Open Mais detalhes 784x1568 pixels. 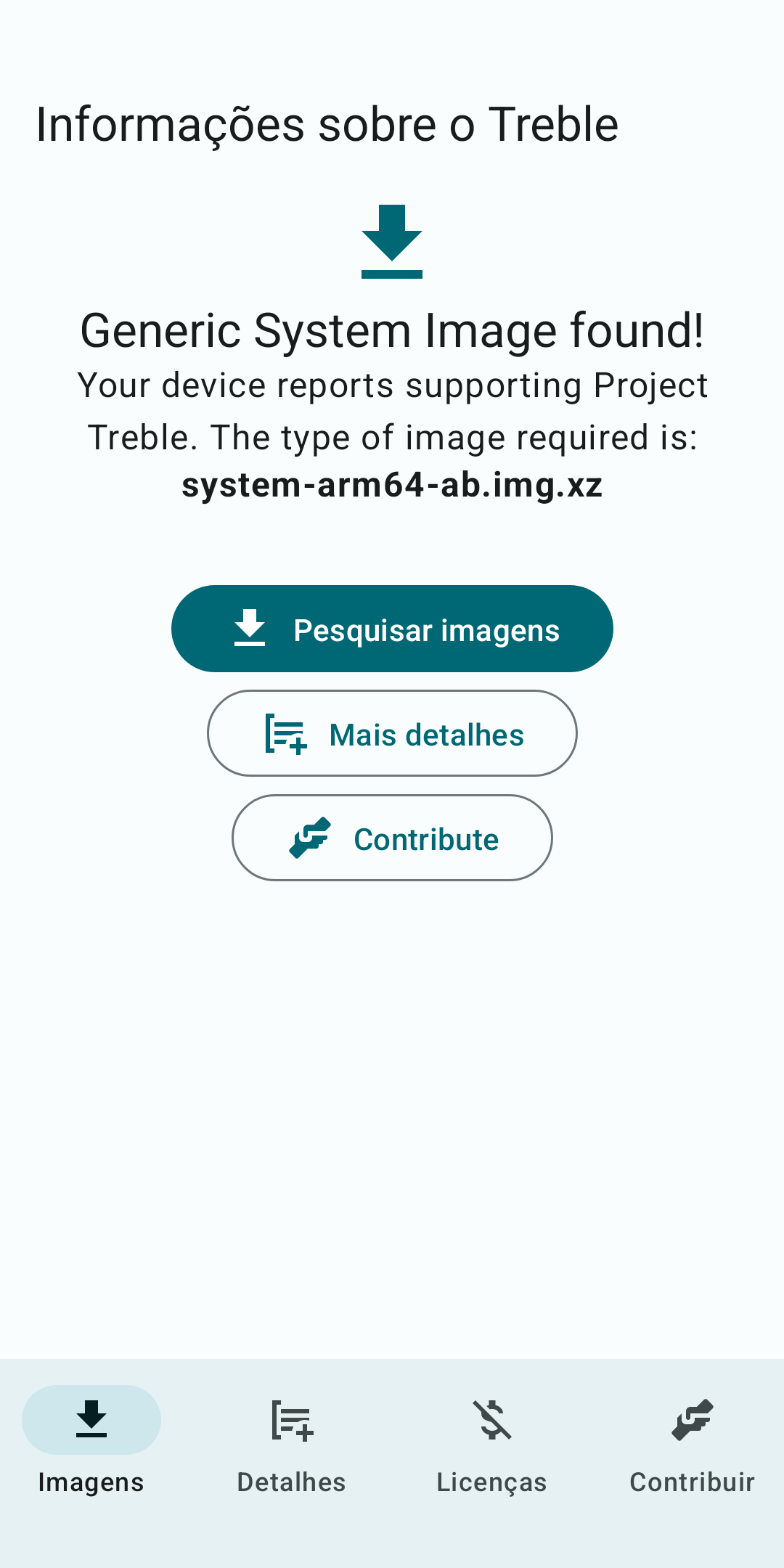pos(392,733)
